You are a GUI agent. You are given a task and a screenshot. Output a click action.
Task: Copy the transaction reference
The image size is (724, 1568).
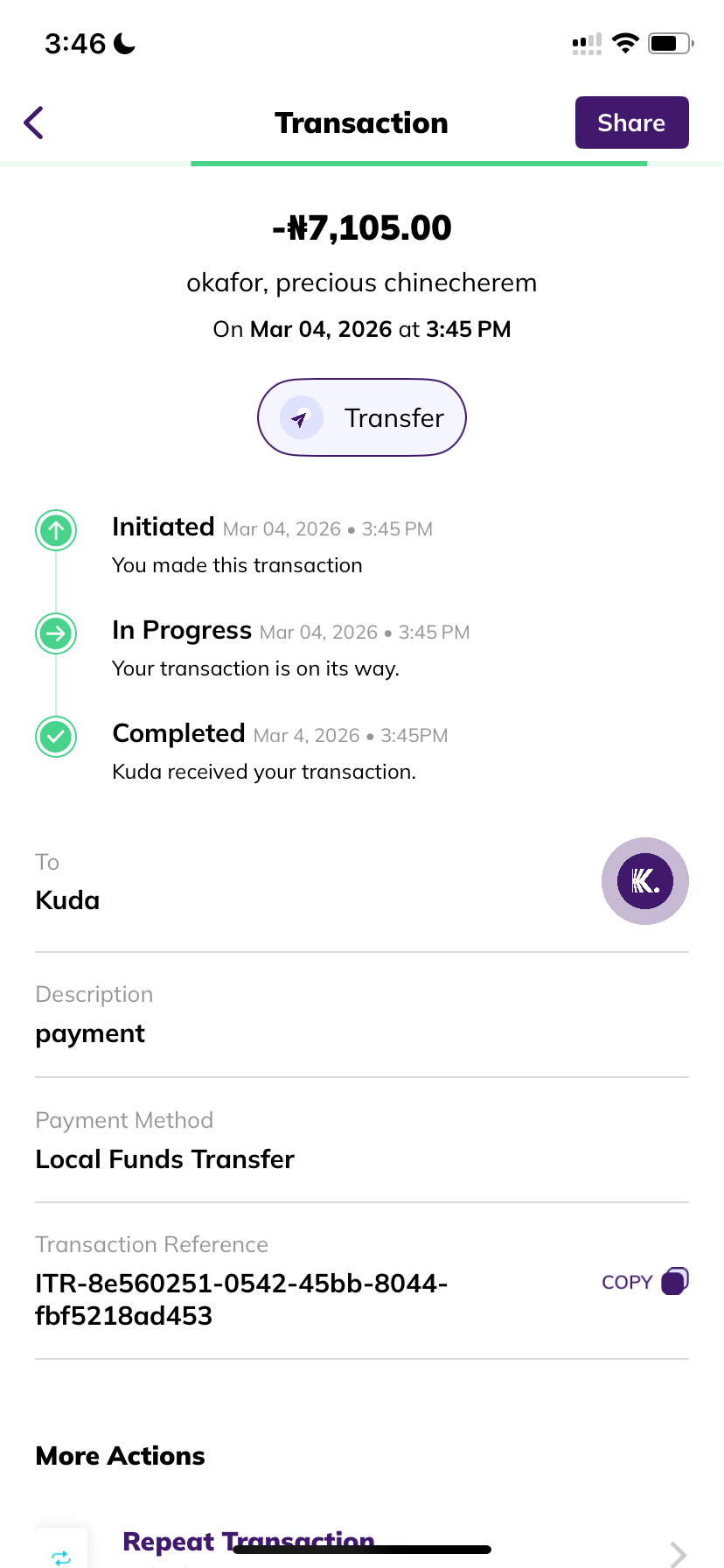click(x=644, y=1282)
